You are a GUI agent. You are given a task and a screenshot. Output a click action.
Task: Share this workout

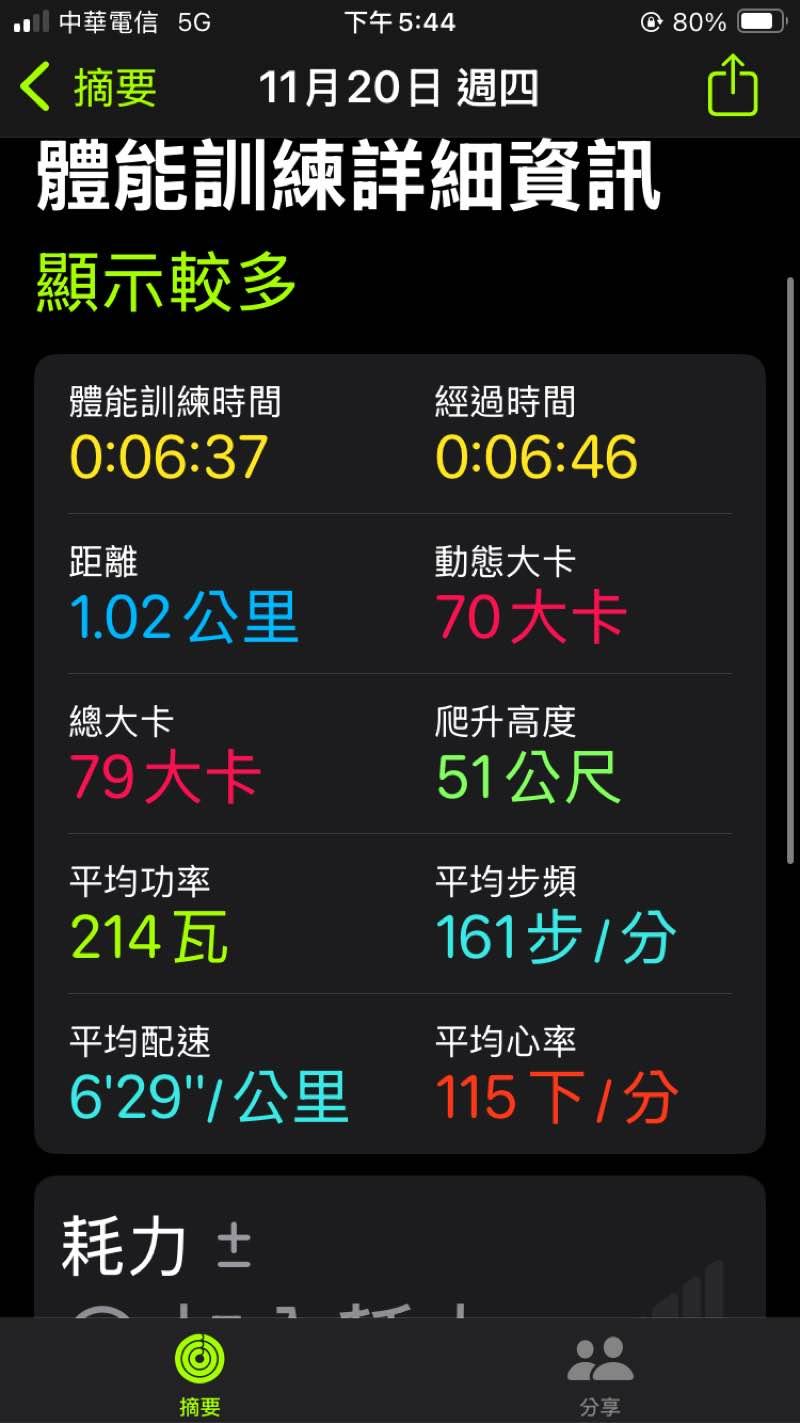733,87
